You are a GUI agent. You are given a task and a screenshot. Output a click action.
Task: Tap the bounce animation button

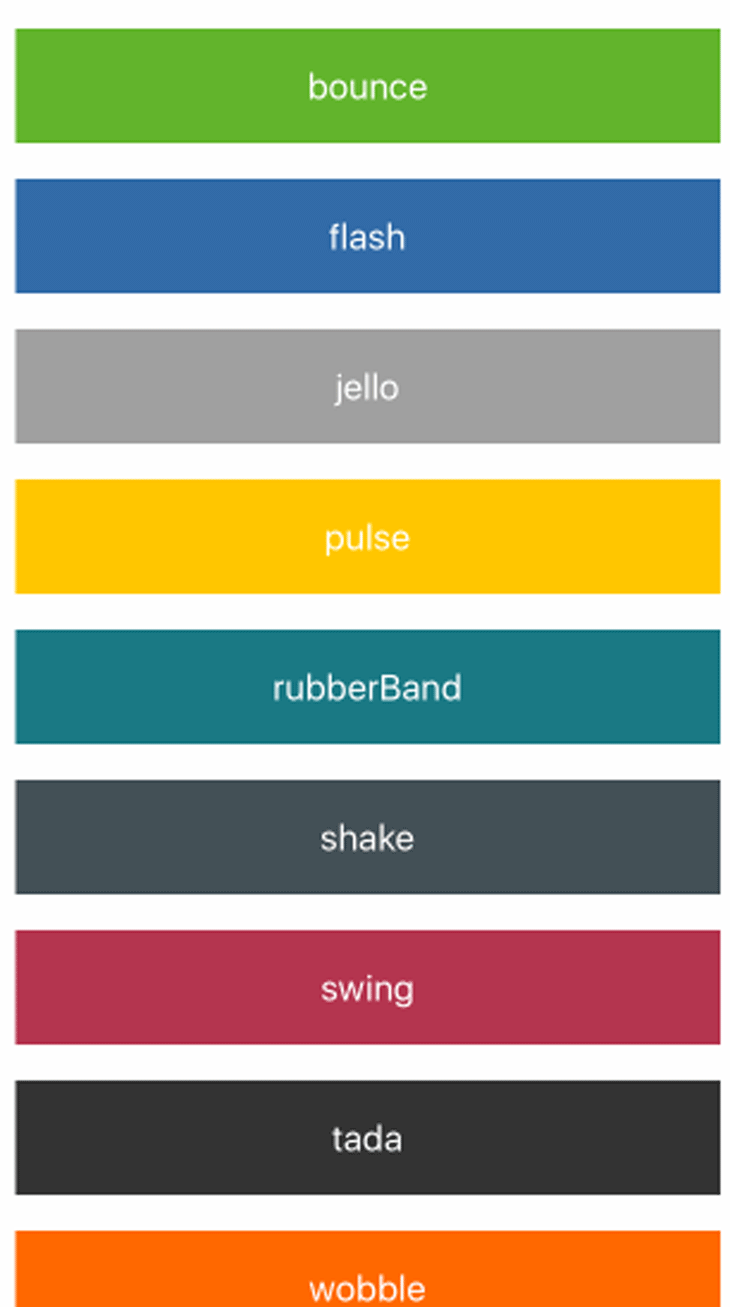coord(365,87)
